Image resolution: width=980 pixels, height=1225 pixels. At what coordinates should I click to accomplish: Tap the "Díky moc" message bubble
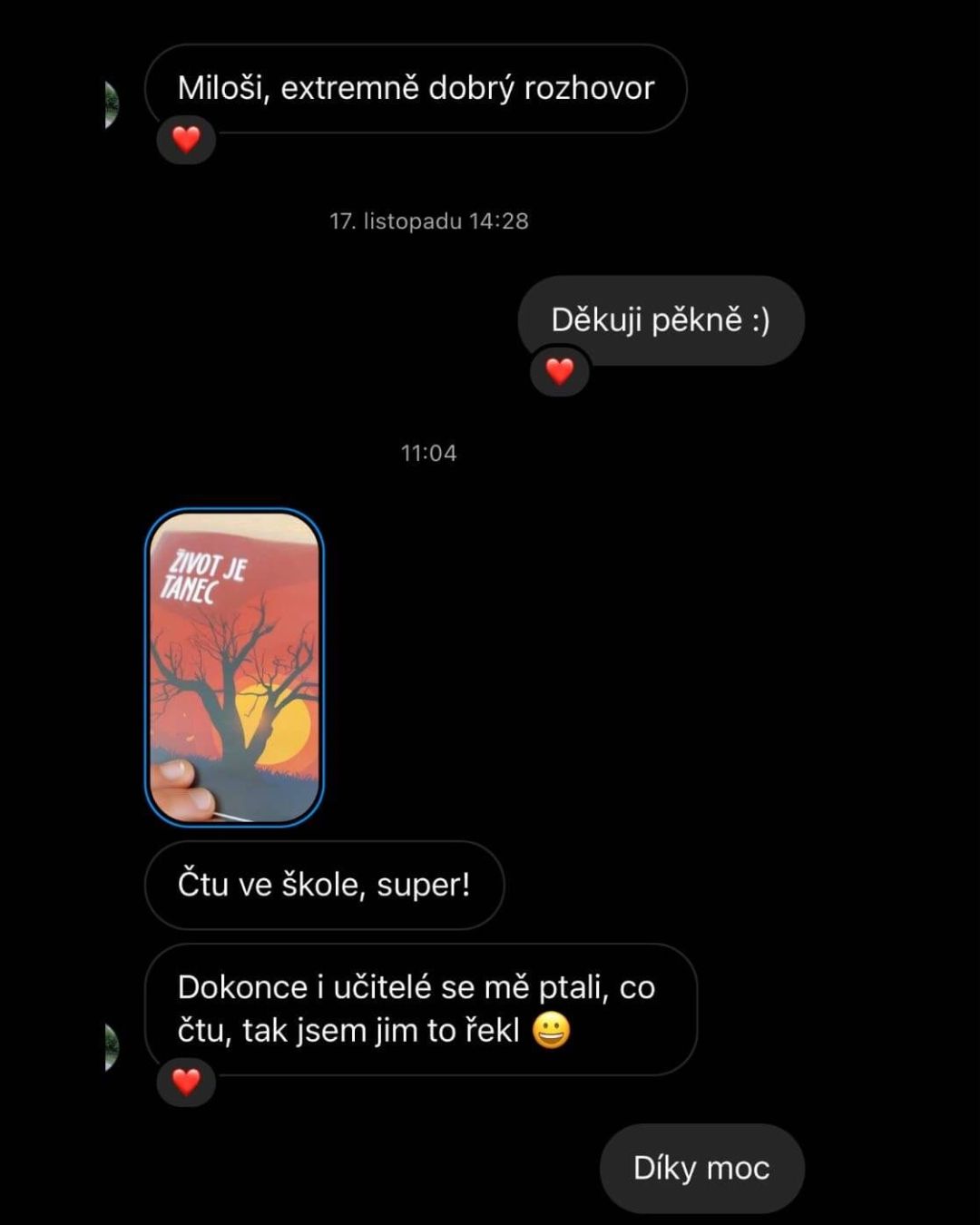(701, 1169)
